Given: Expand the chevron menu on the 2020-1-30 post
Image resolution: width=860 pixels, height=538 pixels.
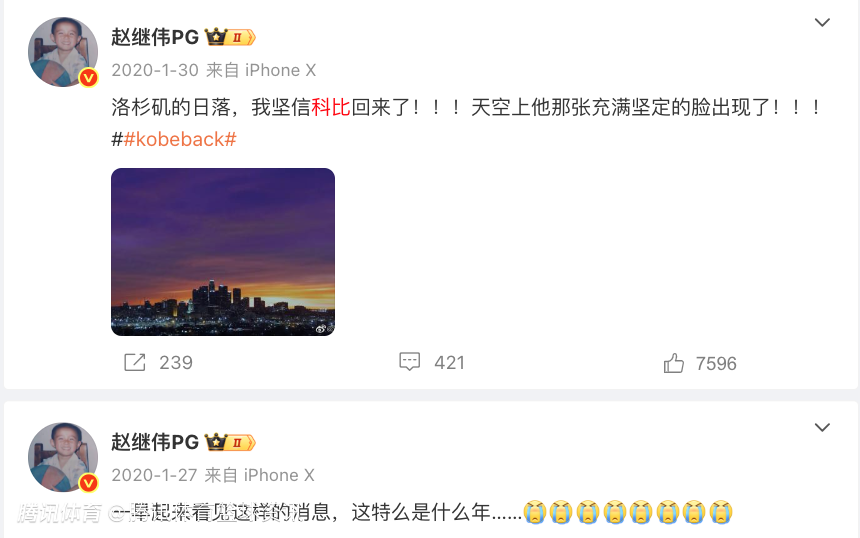Looking at the screenshot, I should point(822,23).
